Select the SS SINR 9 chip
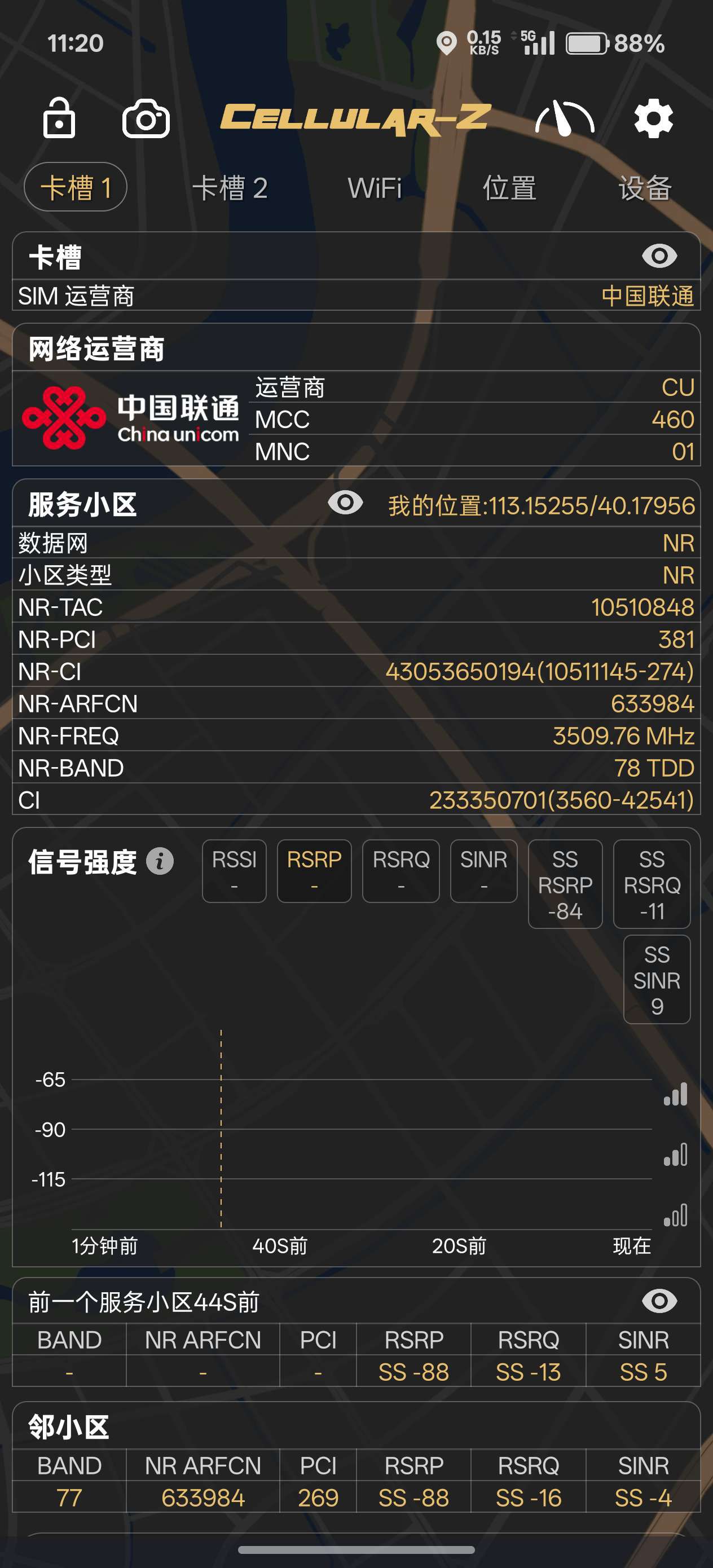713x1568 pixels. 657,979
